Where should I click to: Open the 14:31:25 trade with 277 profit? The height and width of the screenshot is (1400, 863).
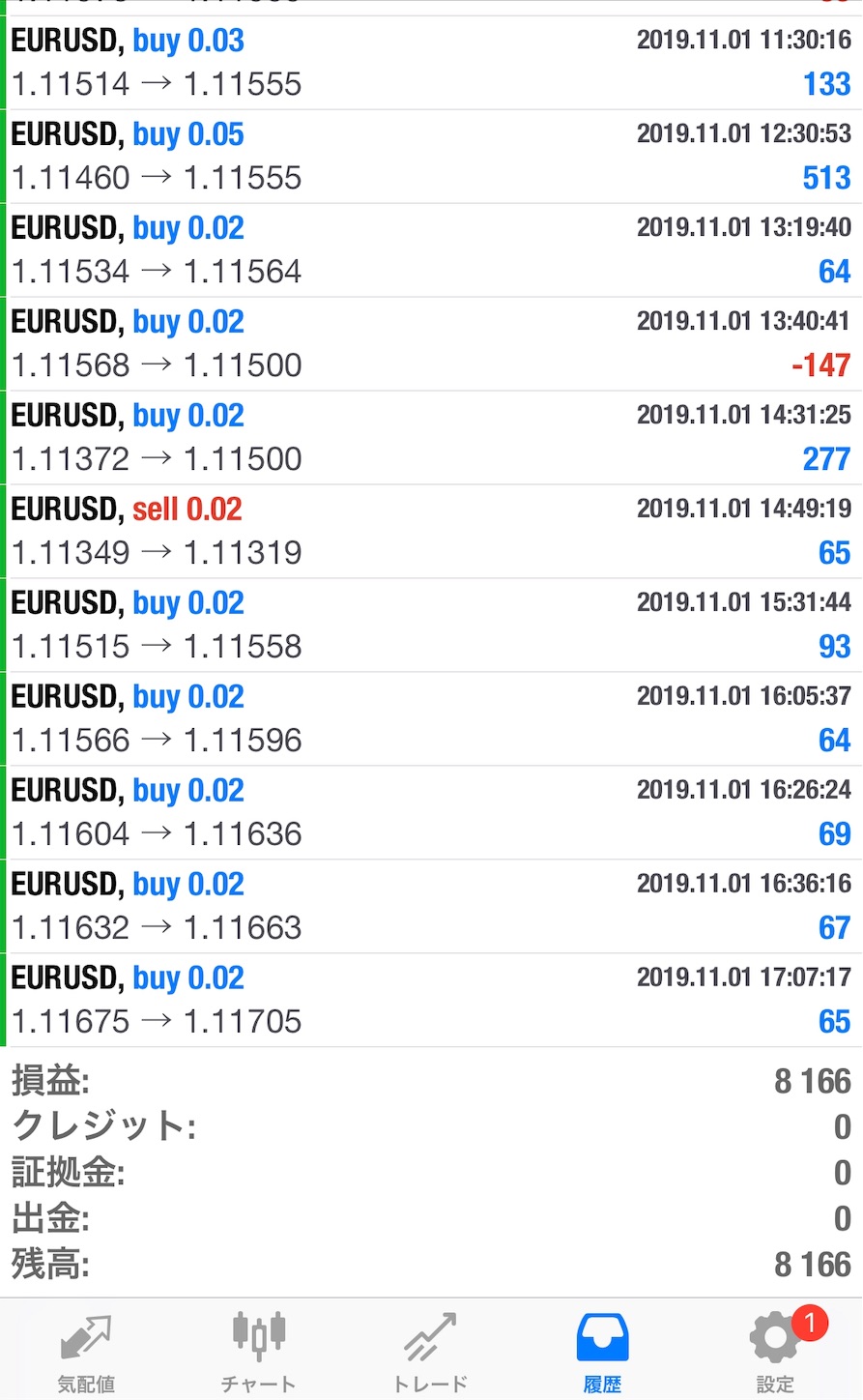coord(431,438)
